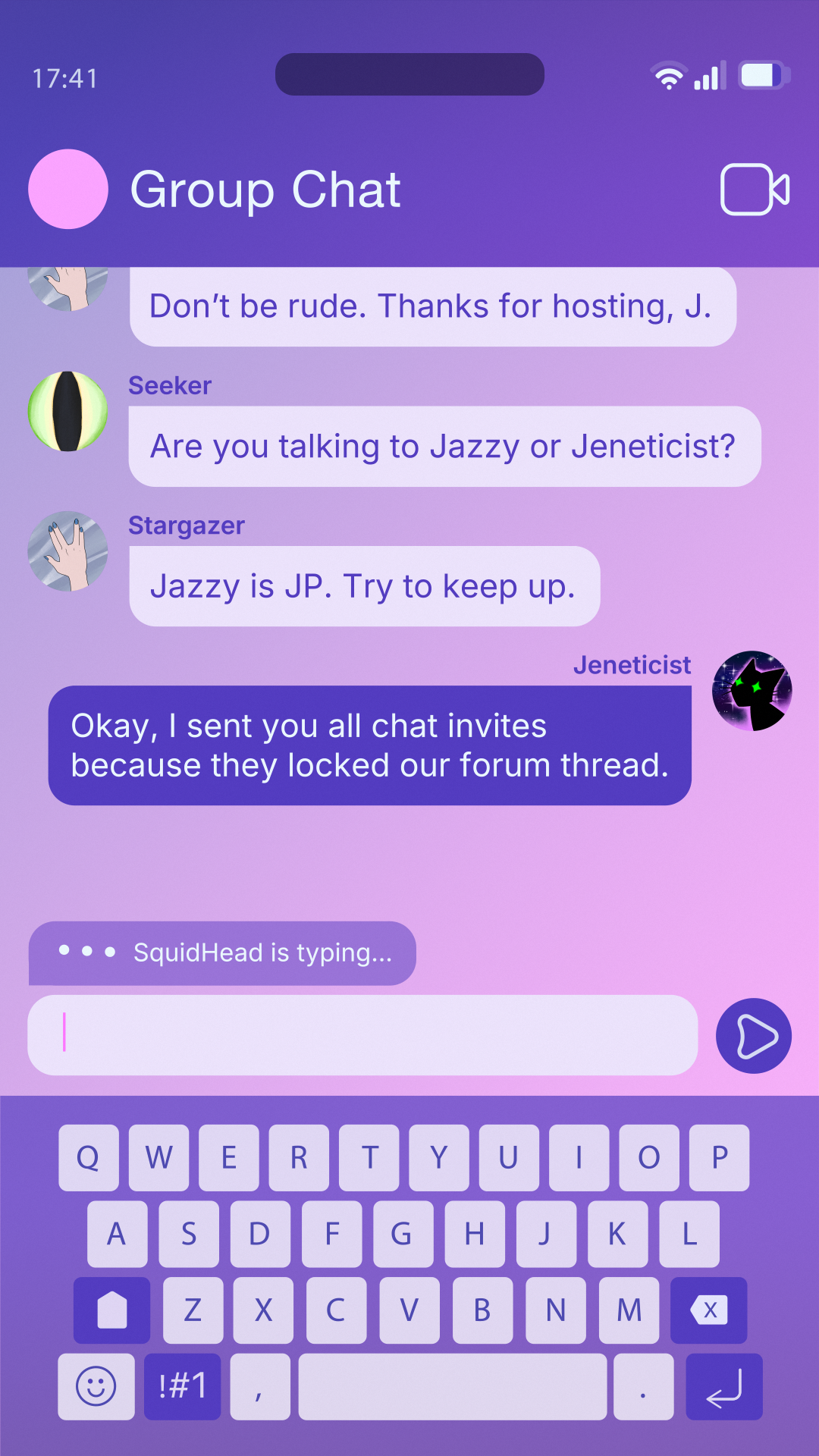Send the message with the arrow button
This screenshot has height=1456, width=819.
click(x=753, y=1036)
